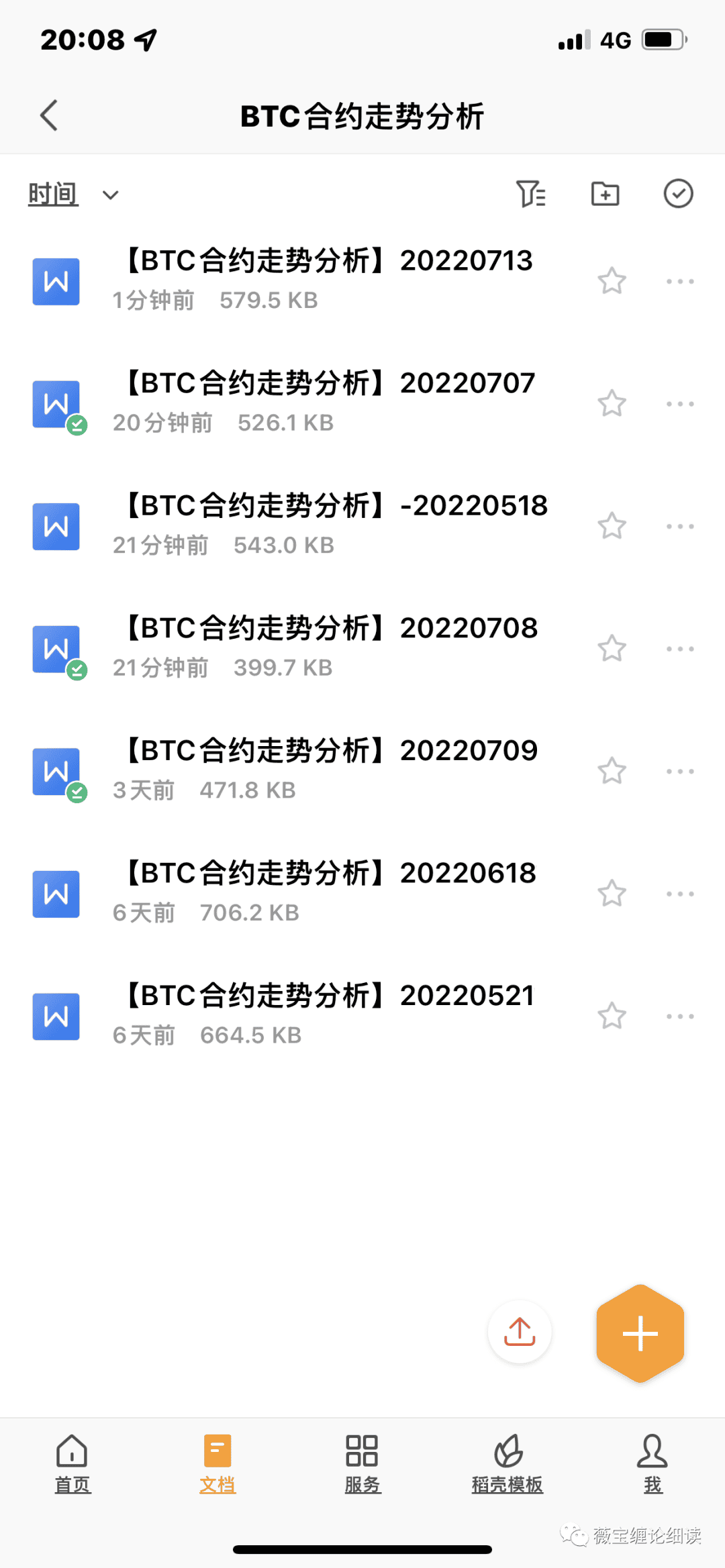Image resolution: width=725 pixels, height=1568 pixels.
Task: Enter multi-select mode with checkmark icon
Action: click(x=678, y=194)
